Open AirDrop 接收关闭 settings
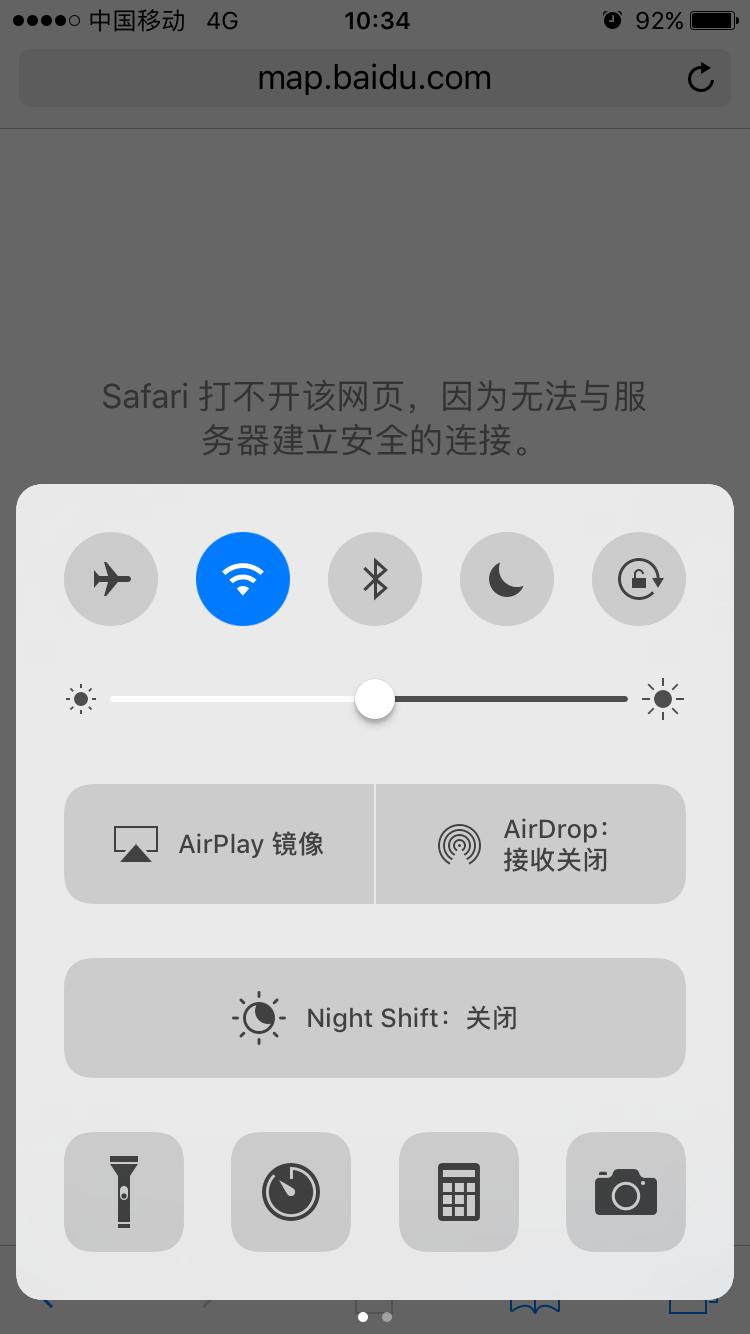 (531, 844)
